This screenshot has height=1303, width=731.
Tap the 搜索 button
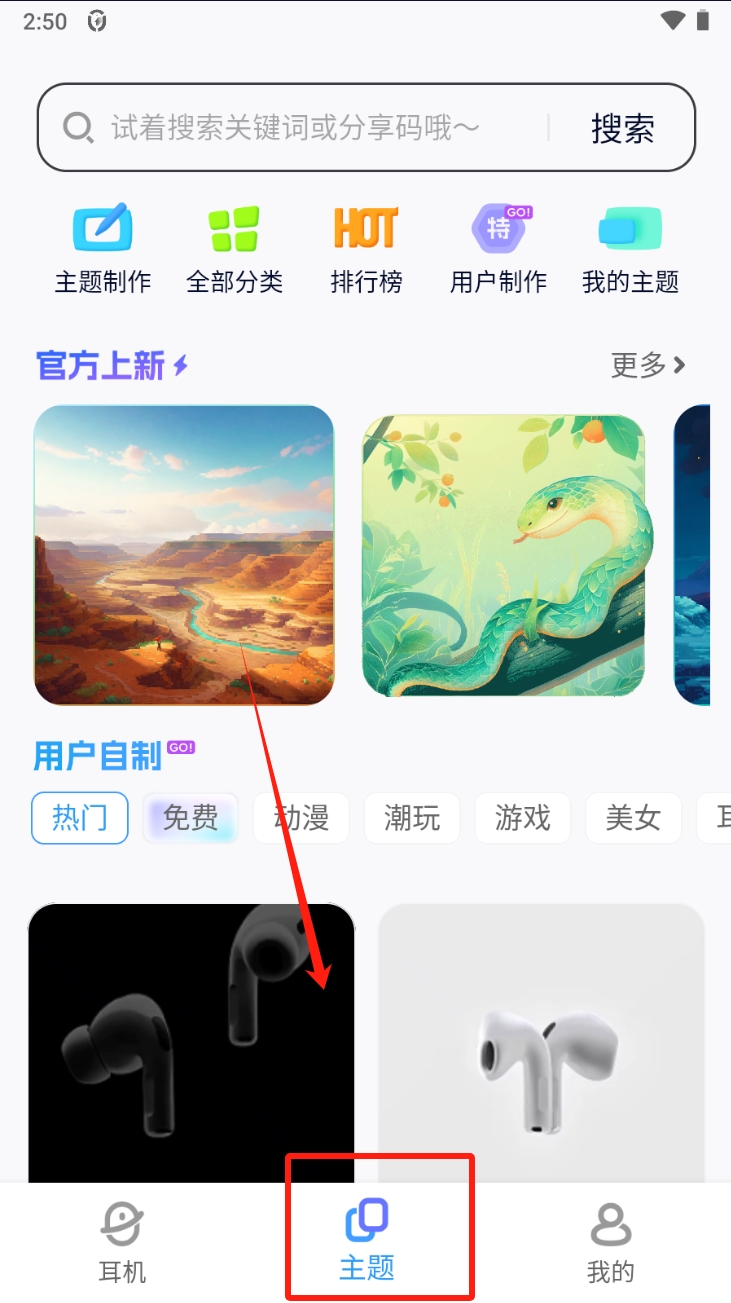622,128
